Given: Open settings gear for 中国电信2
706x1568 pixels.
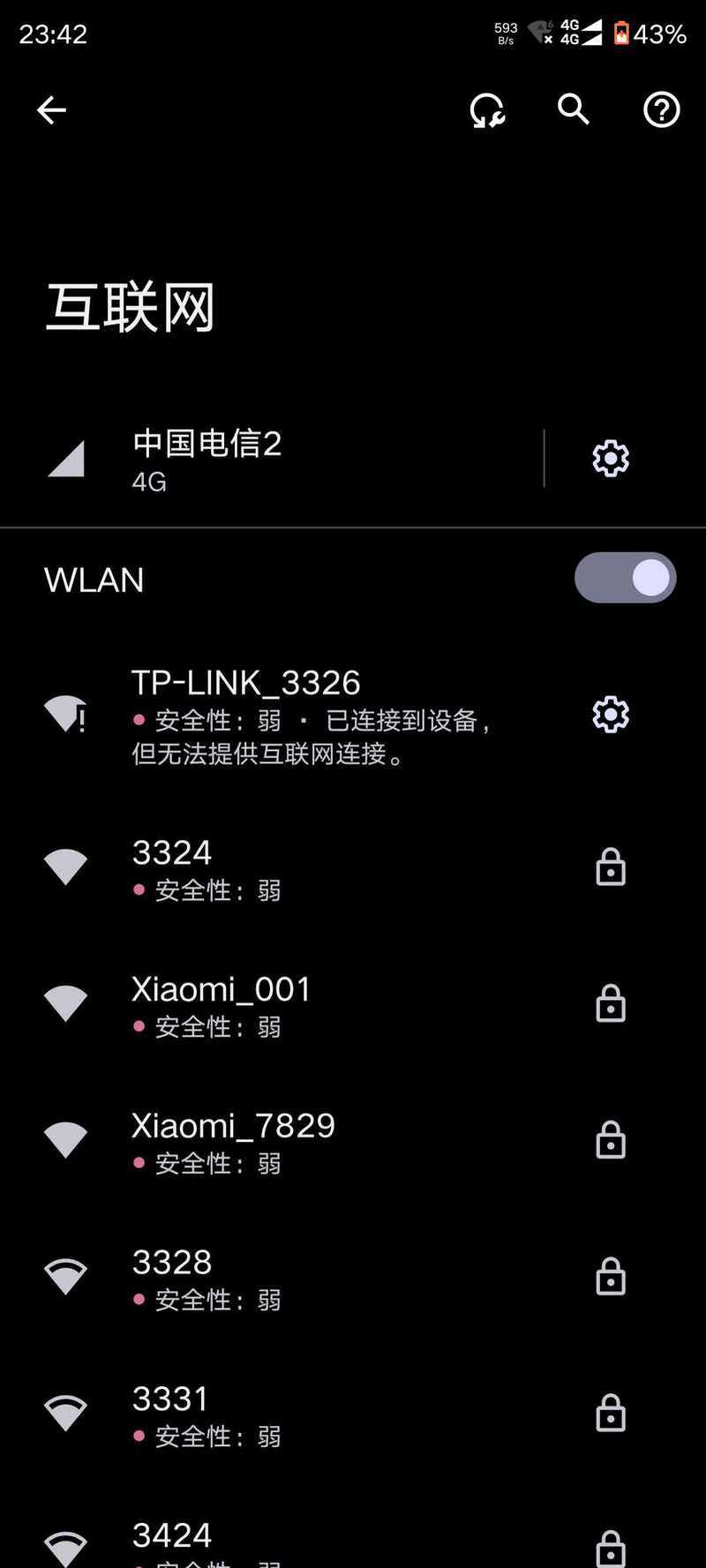Looking at the screenshot, I should pos(611,459).
